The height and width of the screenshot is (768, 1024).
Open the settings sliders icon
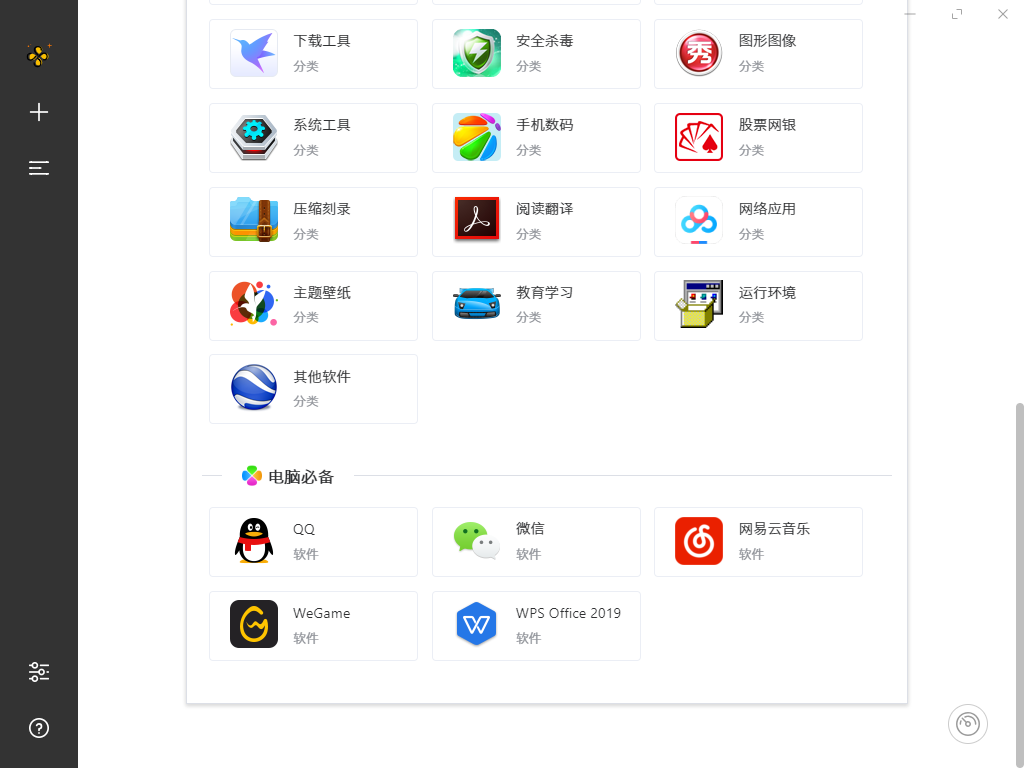39,672
